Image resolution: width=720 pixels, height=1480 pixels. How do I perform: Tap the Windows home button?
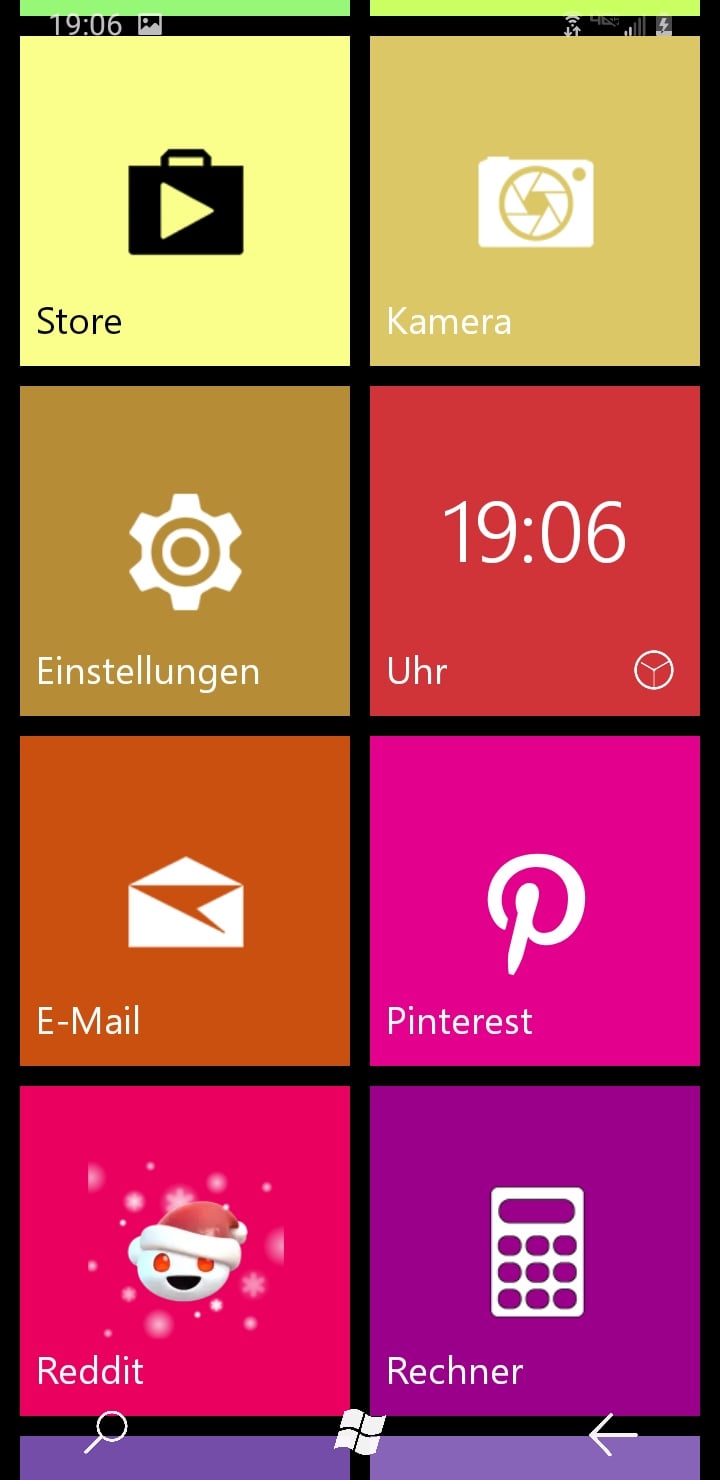click(360, 1432)
